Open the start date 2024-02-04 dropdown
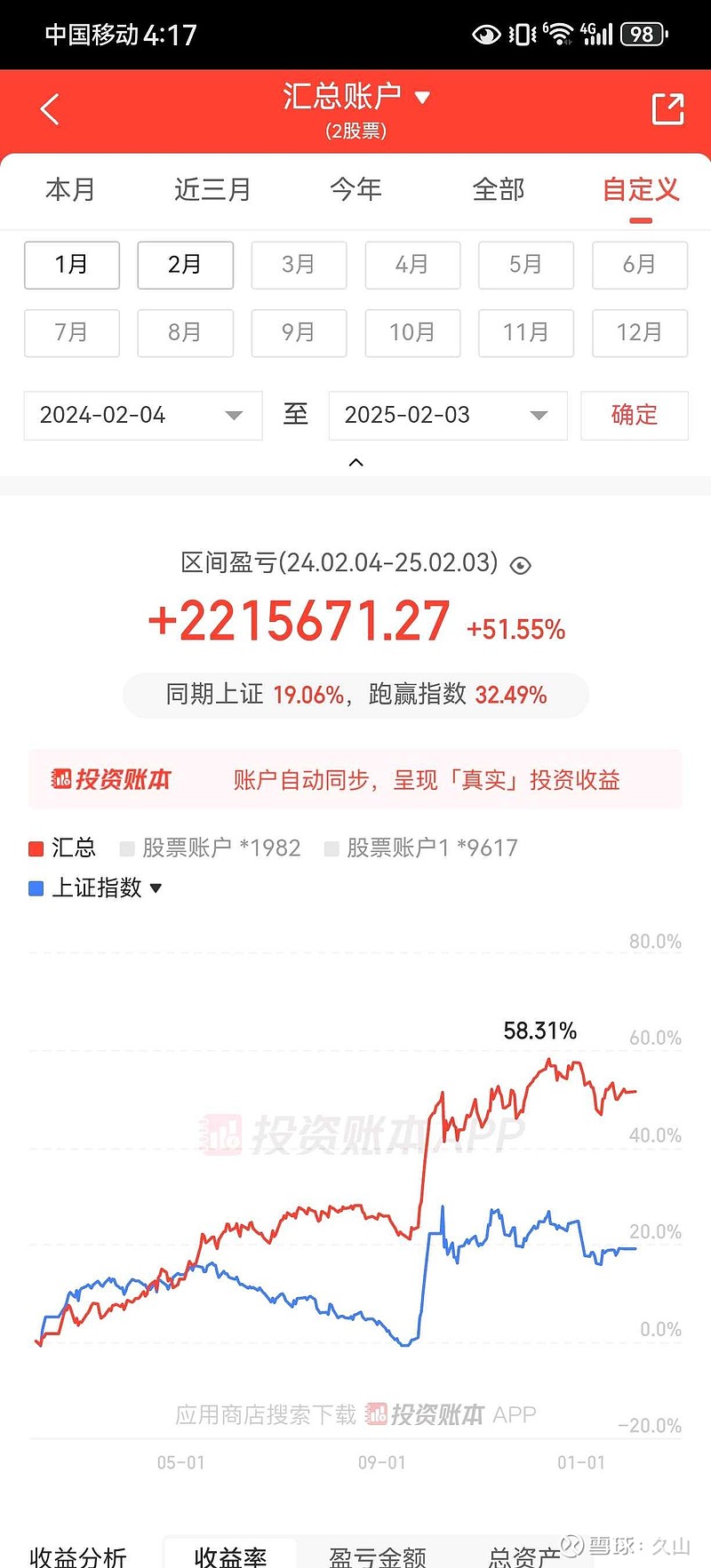The image size is (711, 1568). [141, 415]
